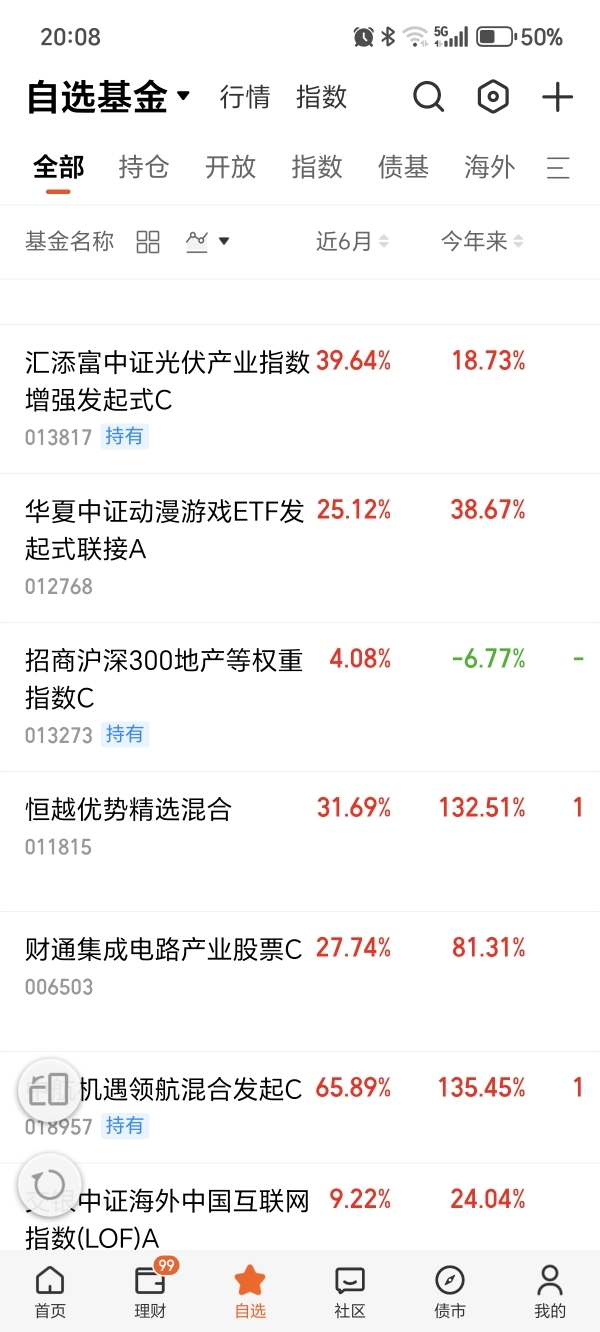Open the three-line category menu icon
Screen dimensions: 600x1332
pyautogui.click(x=558, y=167)
